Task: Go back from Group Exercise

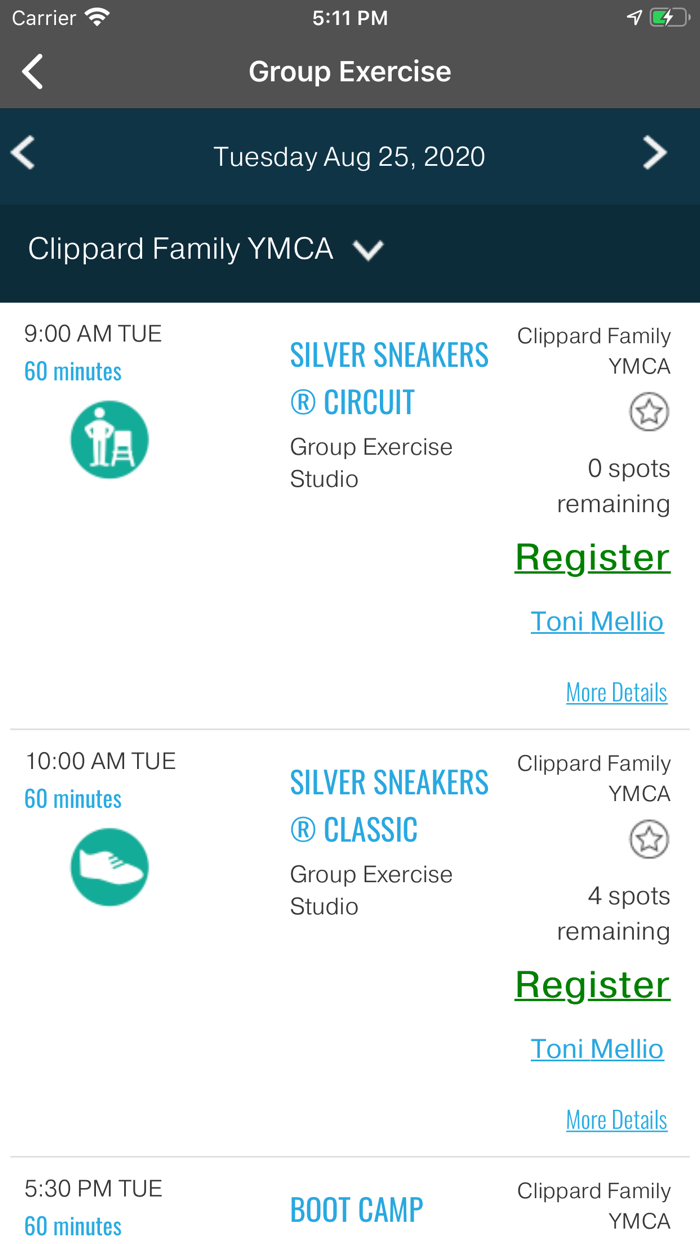Action: pos(33,72)
